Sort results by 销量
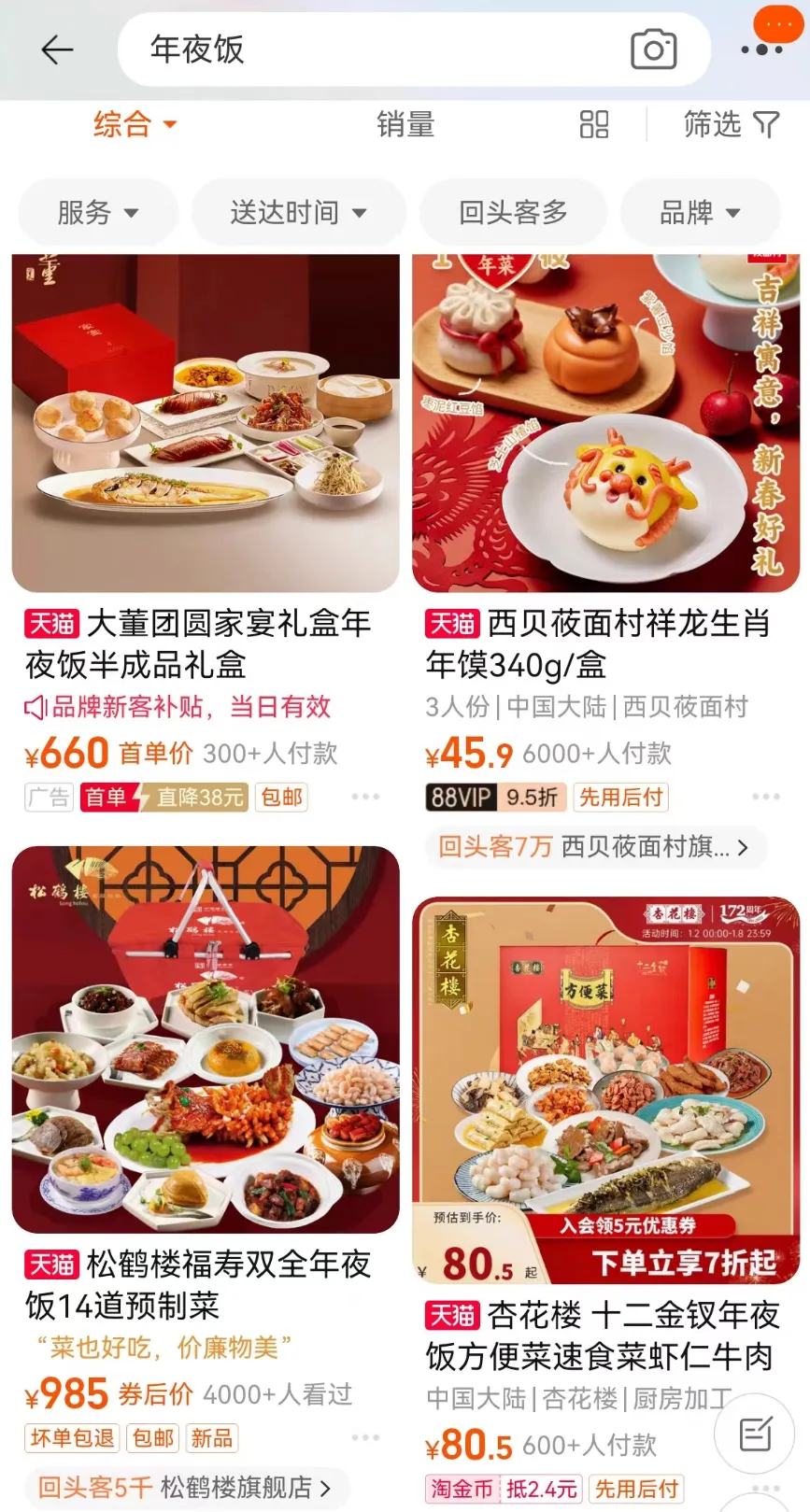810x1512 pixels. point(405,124)
